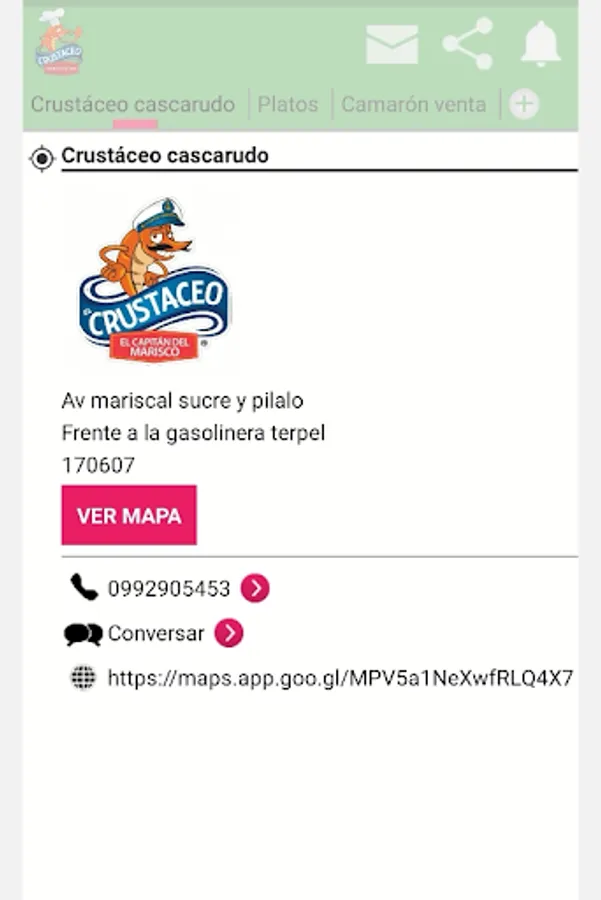
Task: Tap the VER MAPA button
Action: (x=129, y=516)
